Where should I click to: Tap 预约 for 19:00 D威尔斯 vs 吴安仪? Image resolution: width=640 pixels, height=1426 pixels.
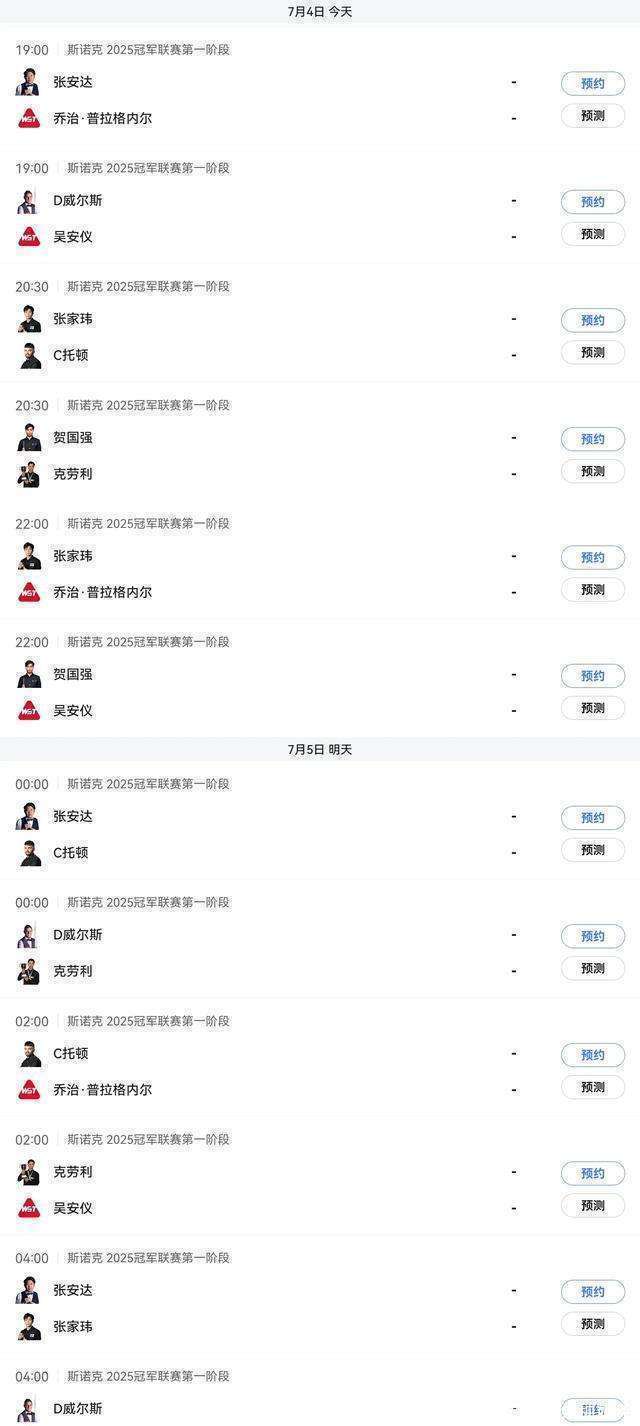coord(592,202)
